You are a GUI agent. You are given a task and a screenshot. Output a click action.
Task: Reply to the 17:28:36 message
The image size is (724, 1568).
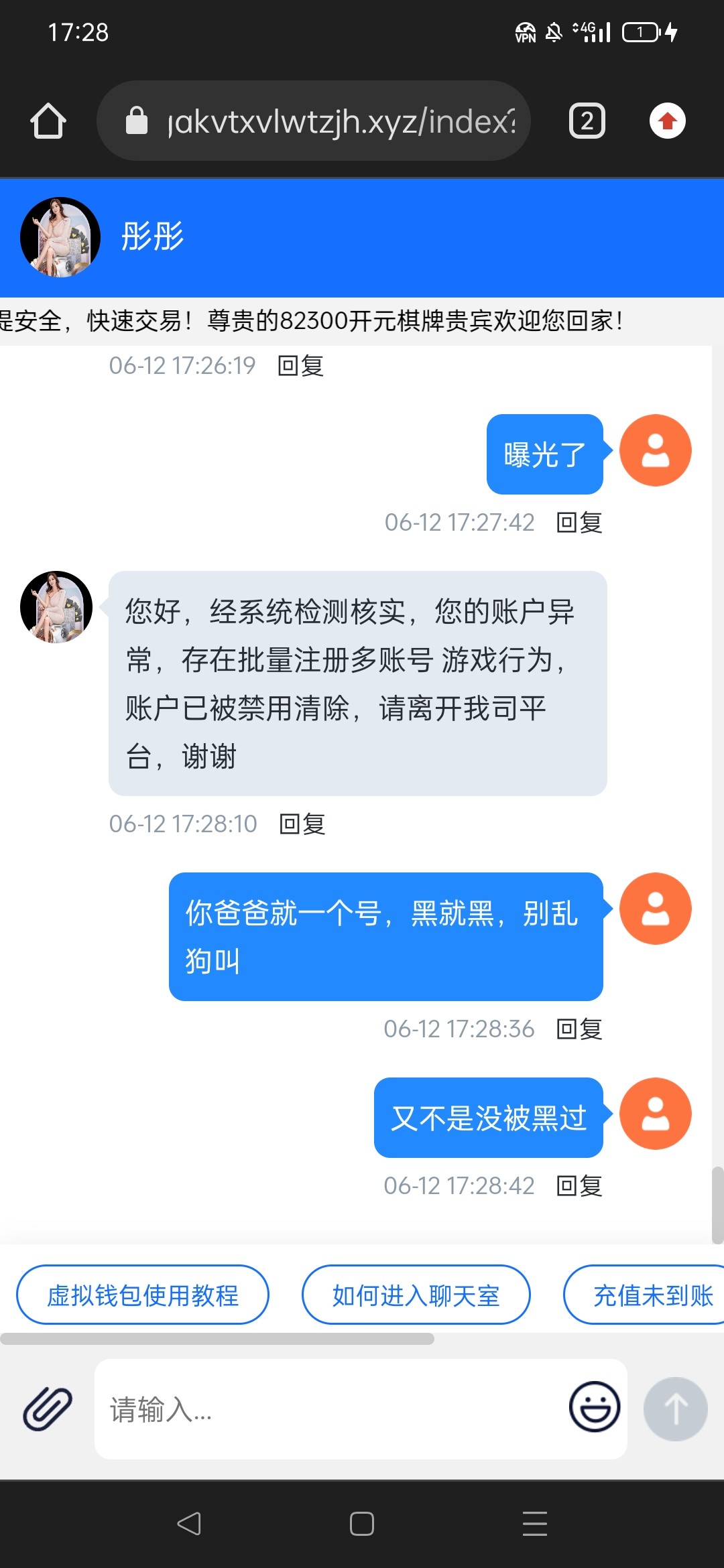pos(579,1029)
